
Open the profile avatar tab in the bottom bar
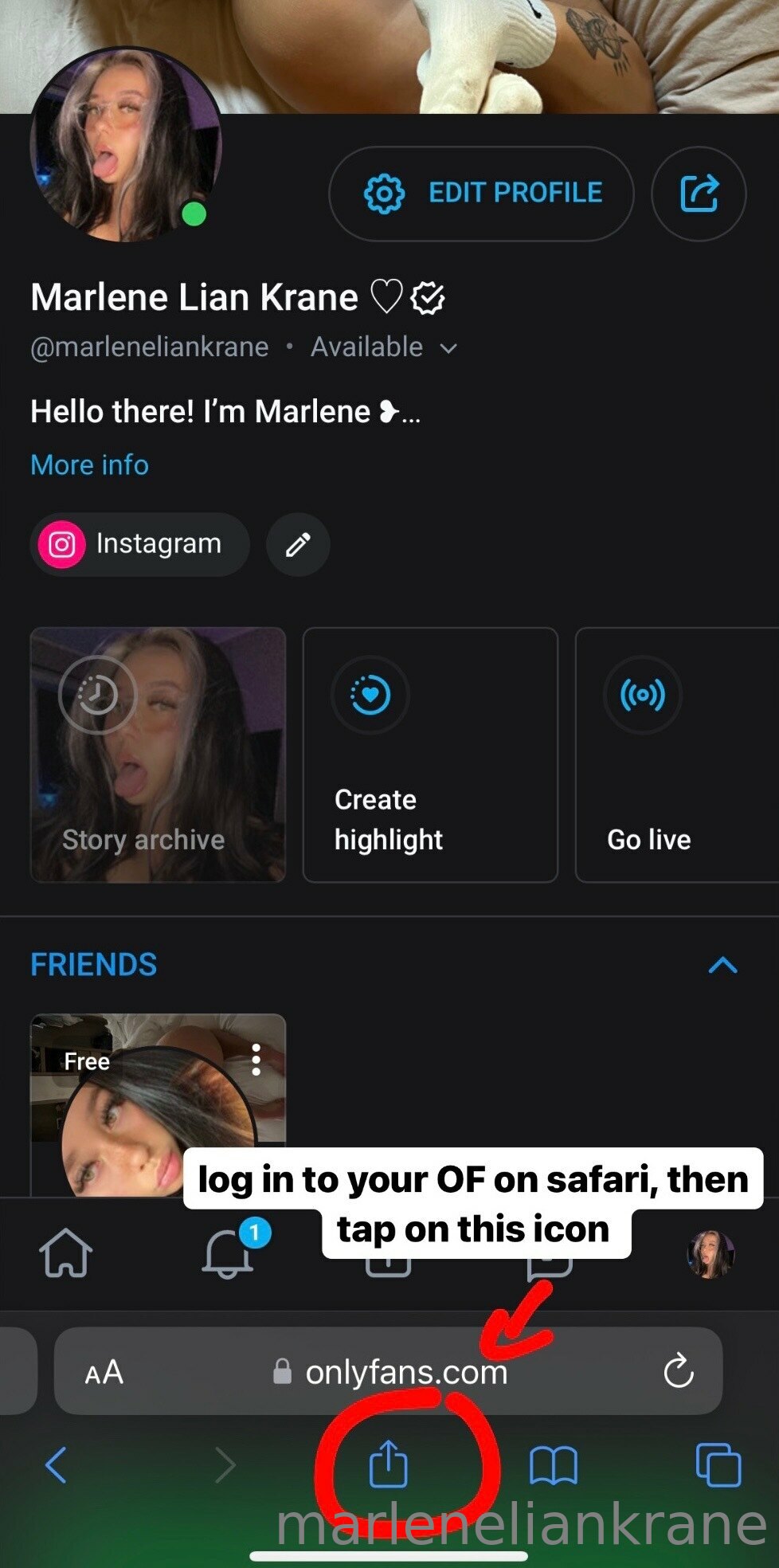pyautogui.click(x=710, y=1254)
